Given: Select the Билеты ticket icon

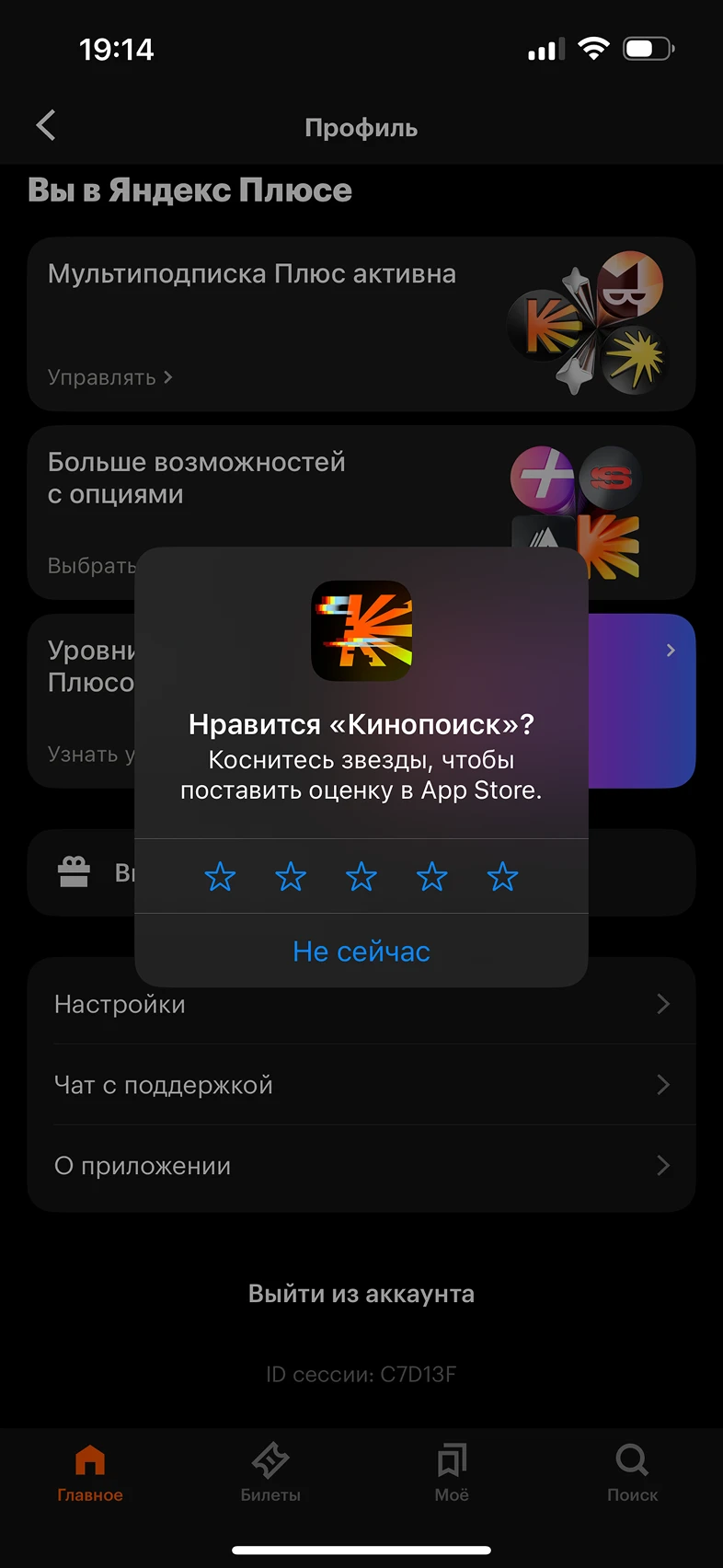Looking at the screenshot, I should pos(270,1460).
